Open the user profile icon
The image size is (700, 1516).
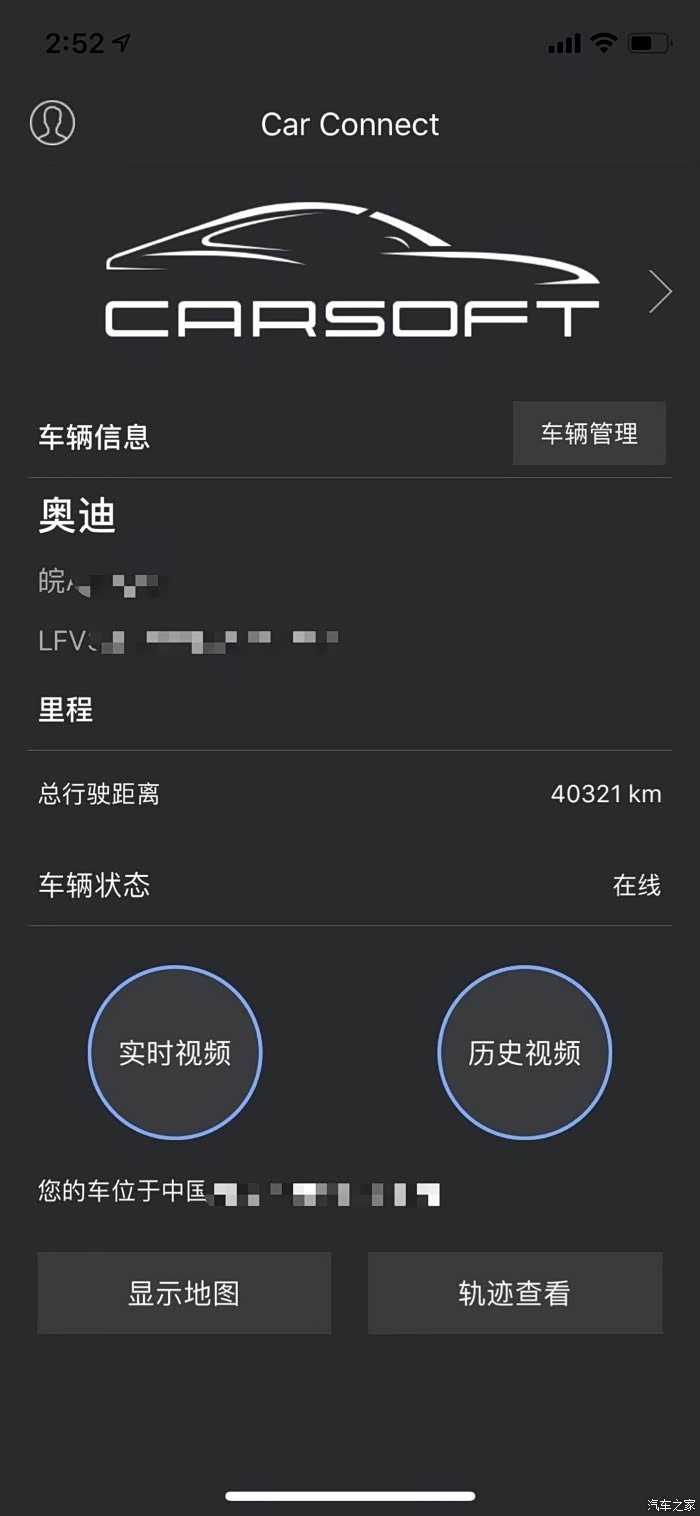(52, 123)
